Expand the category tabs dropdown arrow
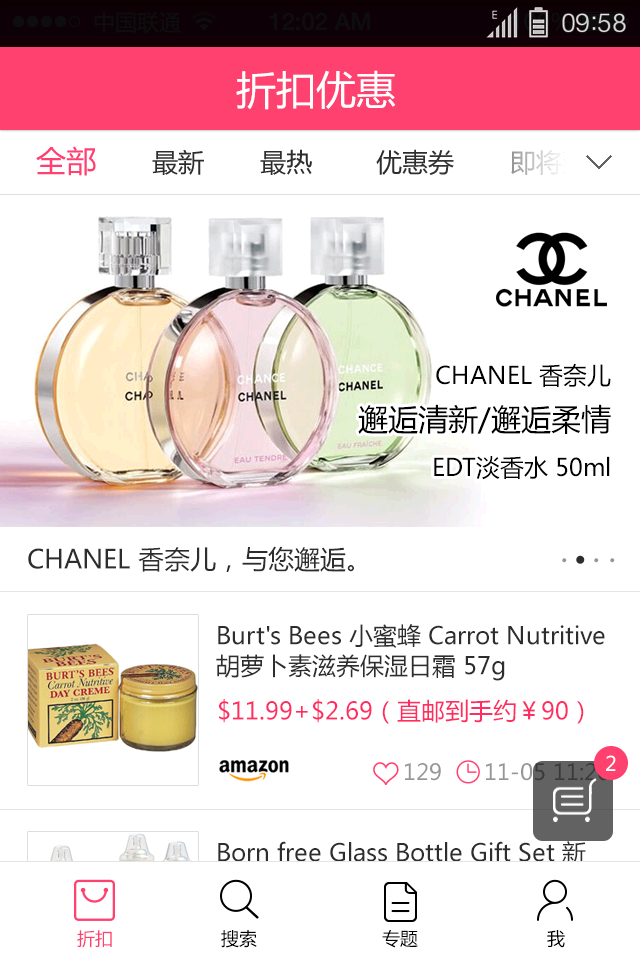 (599, 163)
